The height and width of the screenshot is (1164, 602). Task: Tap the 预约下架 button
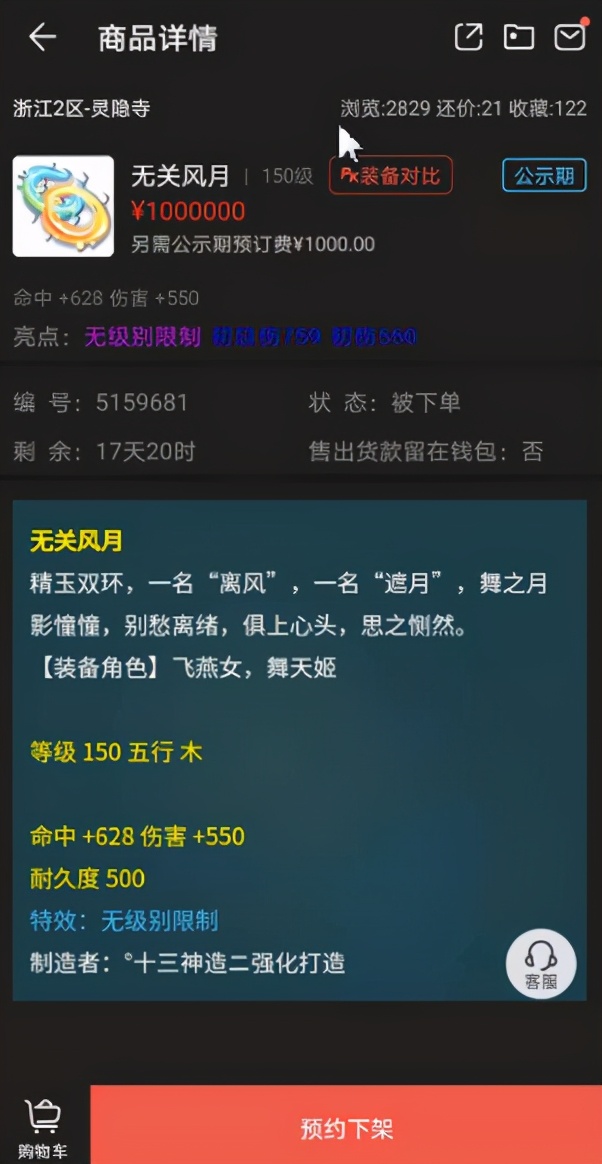(x=346, y=1129)
